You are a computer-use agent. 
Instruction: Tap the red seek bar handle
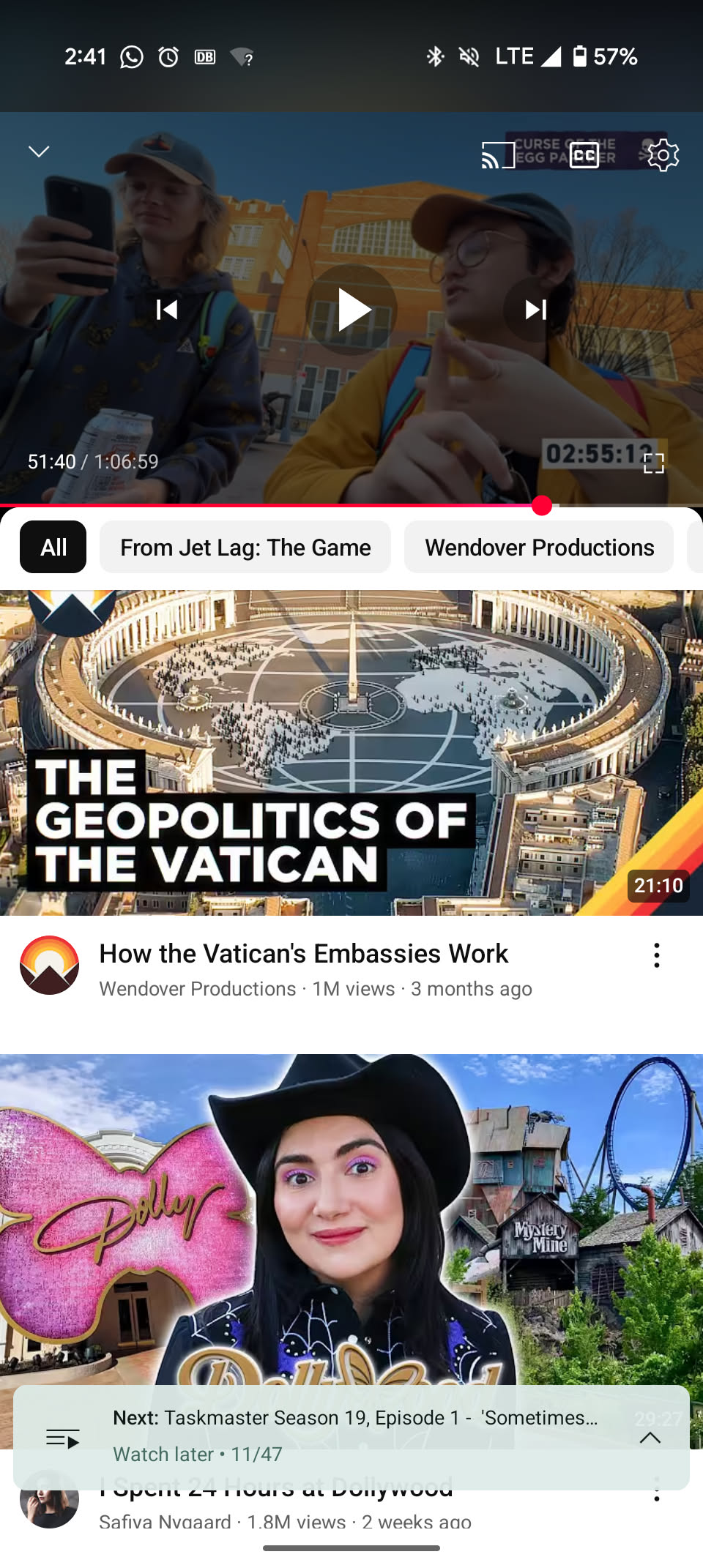click(x=542, y=505)
